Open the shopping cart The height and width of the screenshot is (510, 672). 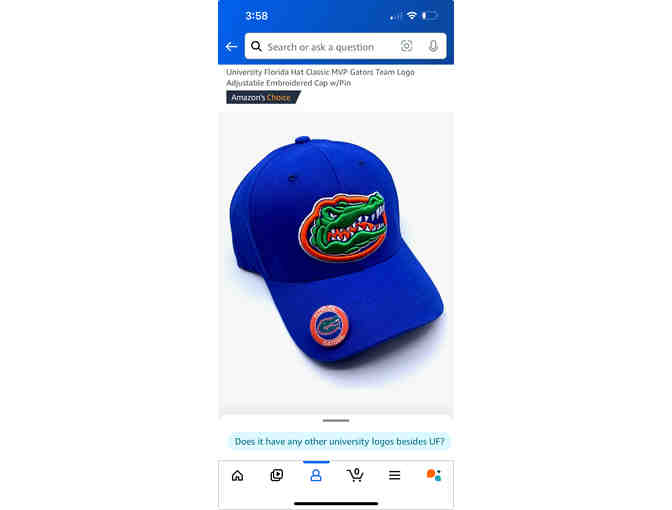355,475
